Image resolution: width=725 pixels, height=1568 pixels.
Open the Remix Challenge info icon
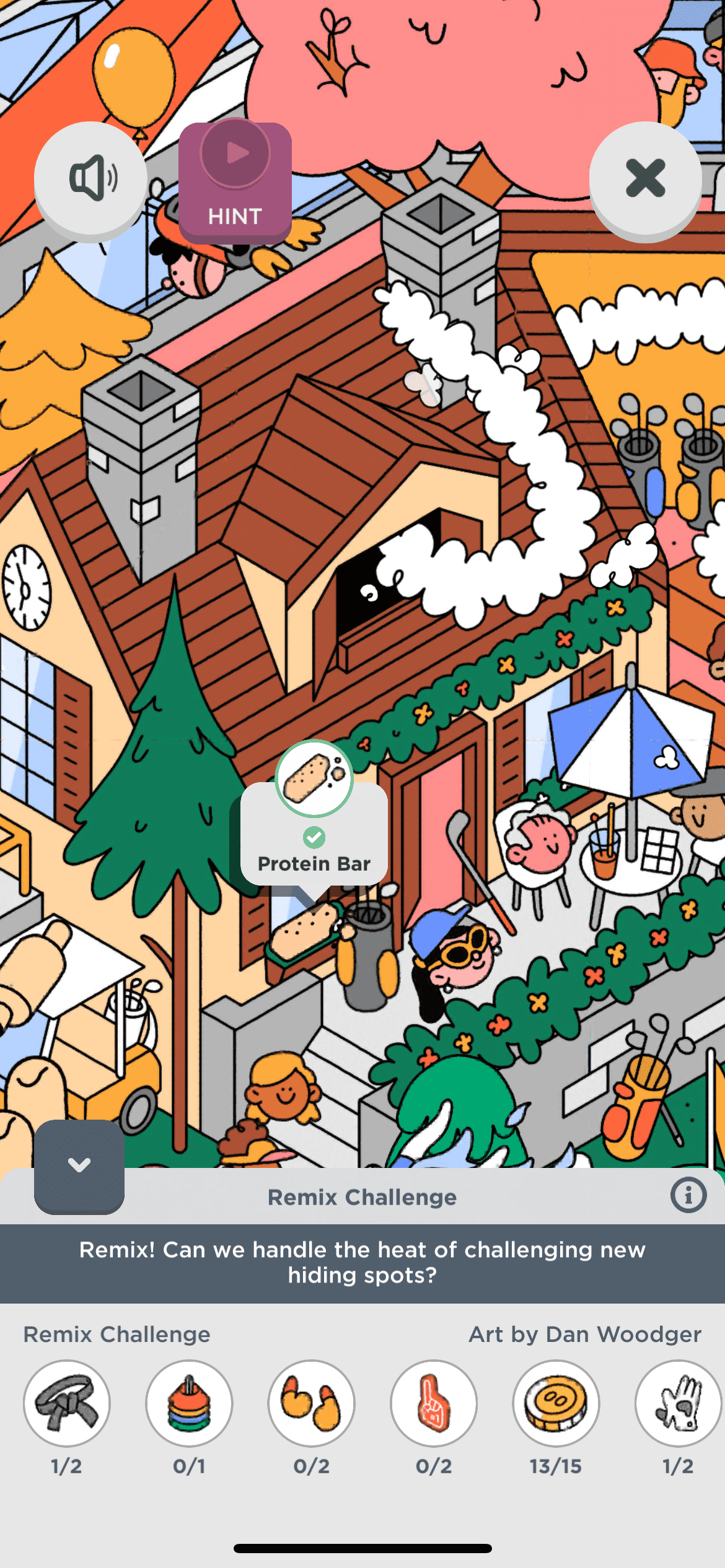pyautogui.click(x=688, y=1195)
